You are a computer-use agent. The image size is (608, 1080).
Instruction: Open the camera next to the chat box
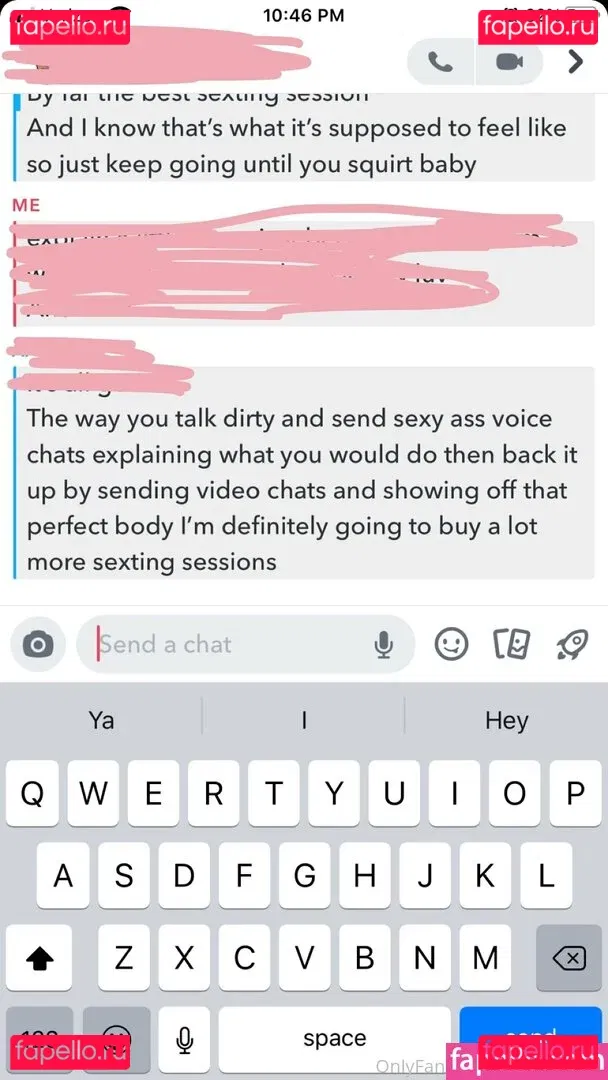[38, 645]
